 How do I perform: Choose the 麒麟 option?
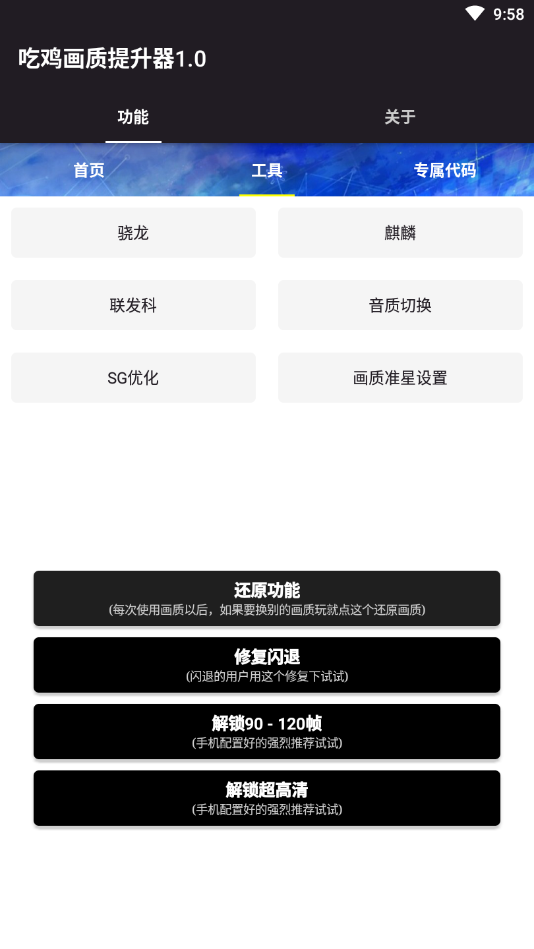tap(400, 233)
